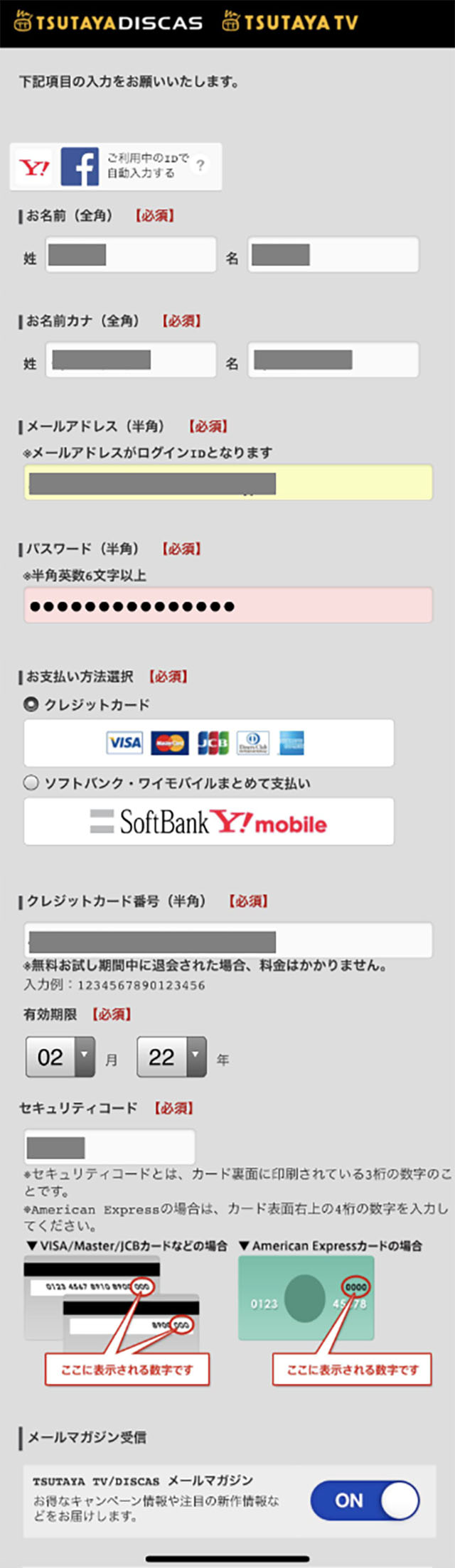Open the expiry year dropdown showing 22
This screenshot has width=455, height=1568.
171,1057
